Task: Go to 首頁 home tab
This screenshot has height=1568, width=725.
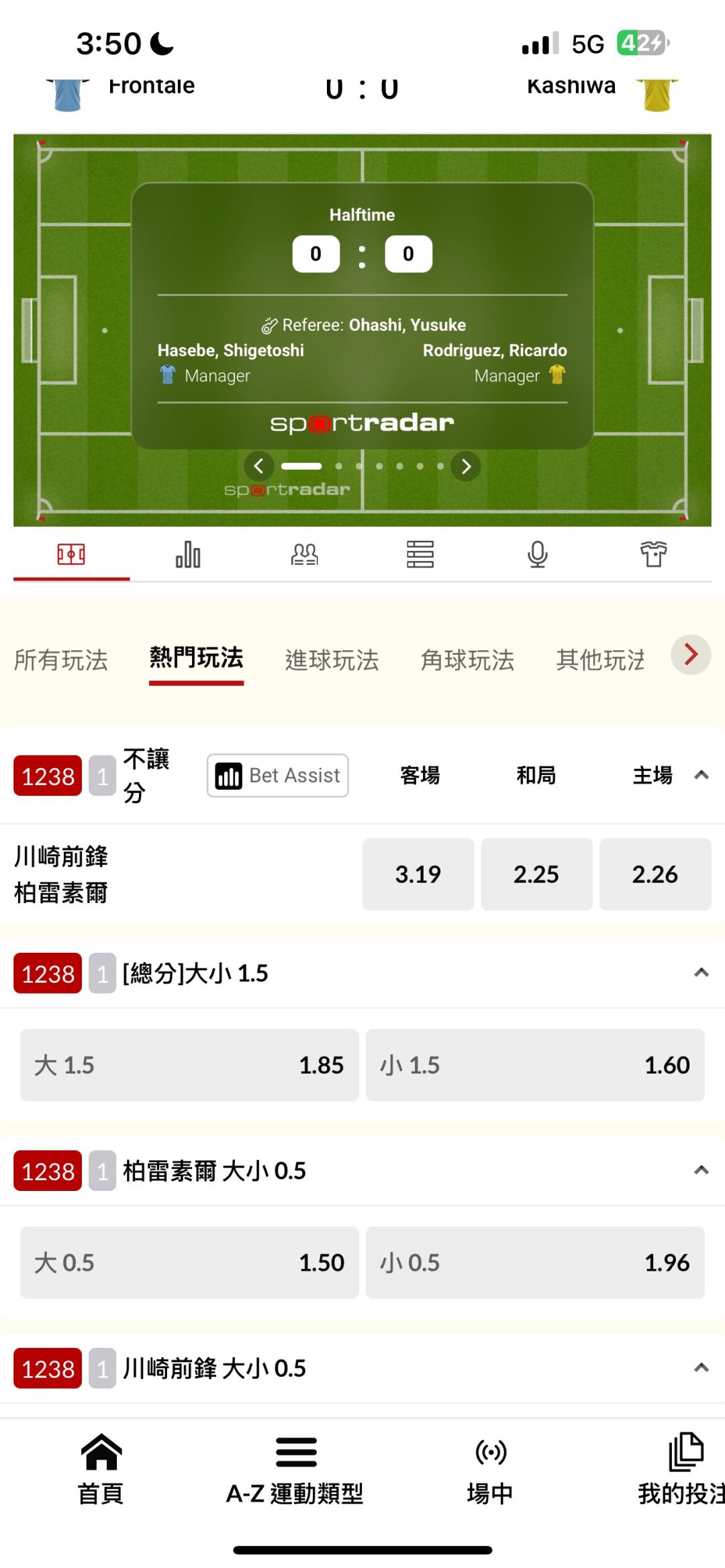Action: 101,1469
